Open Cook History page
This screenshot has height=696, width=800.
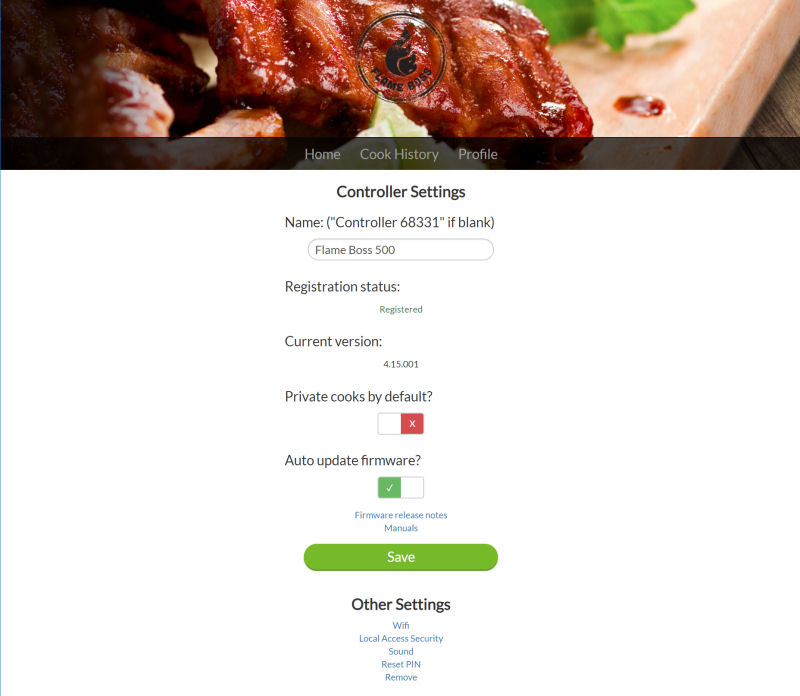[x=399, y=154]
